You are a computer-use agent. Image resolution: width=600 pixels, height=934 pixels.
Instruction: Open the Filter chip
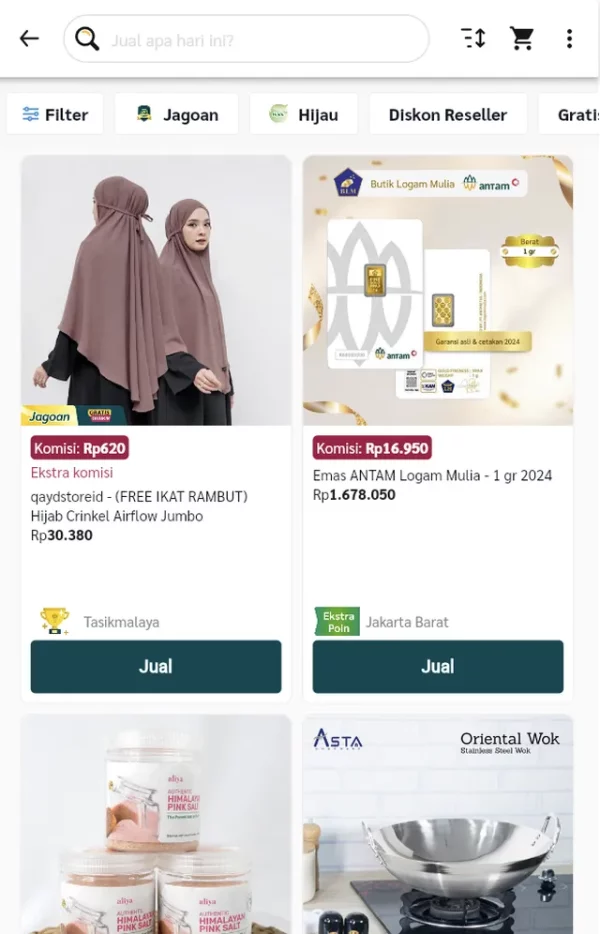pos(56,115)
